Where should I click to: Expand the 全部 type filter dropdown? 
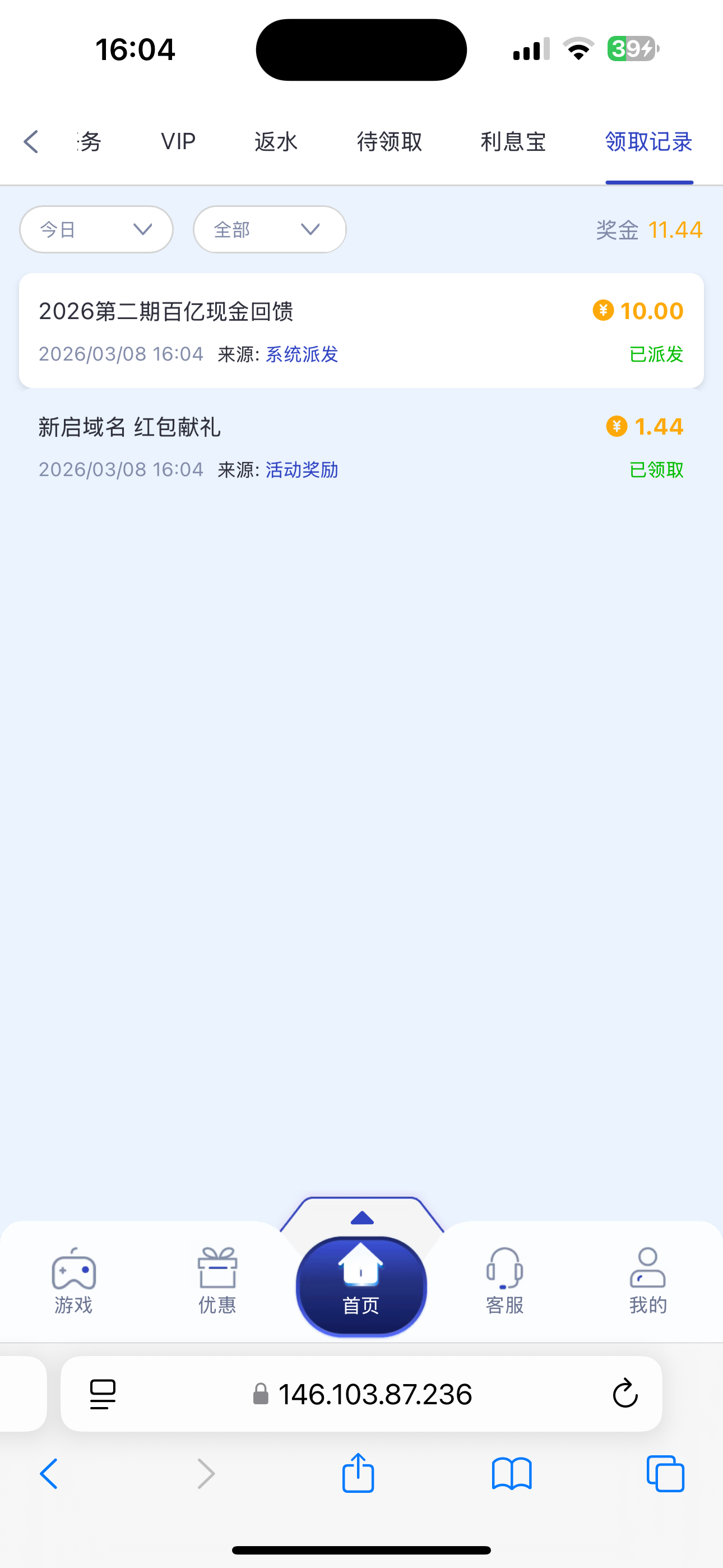tap(270, 229)
